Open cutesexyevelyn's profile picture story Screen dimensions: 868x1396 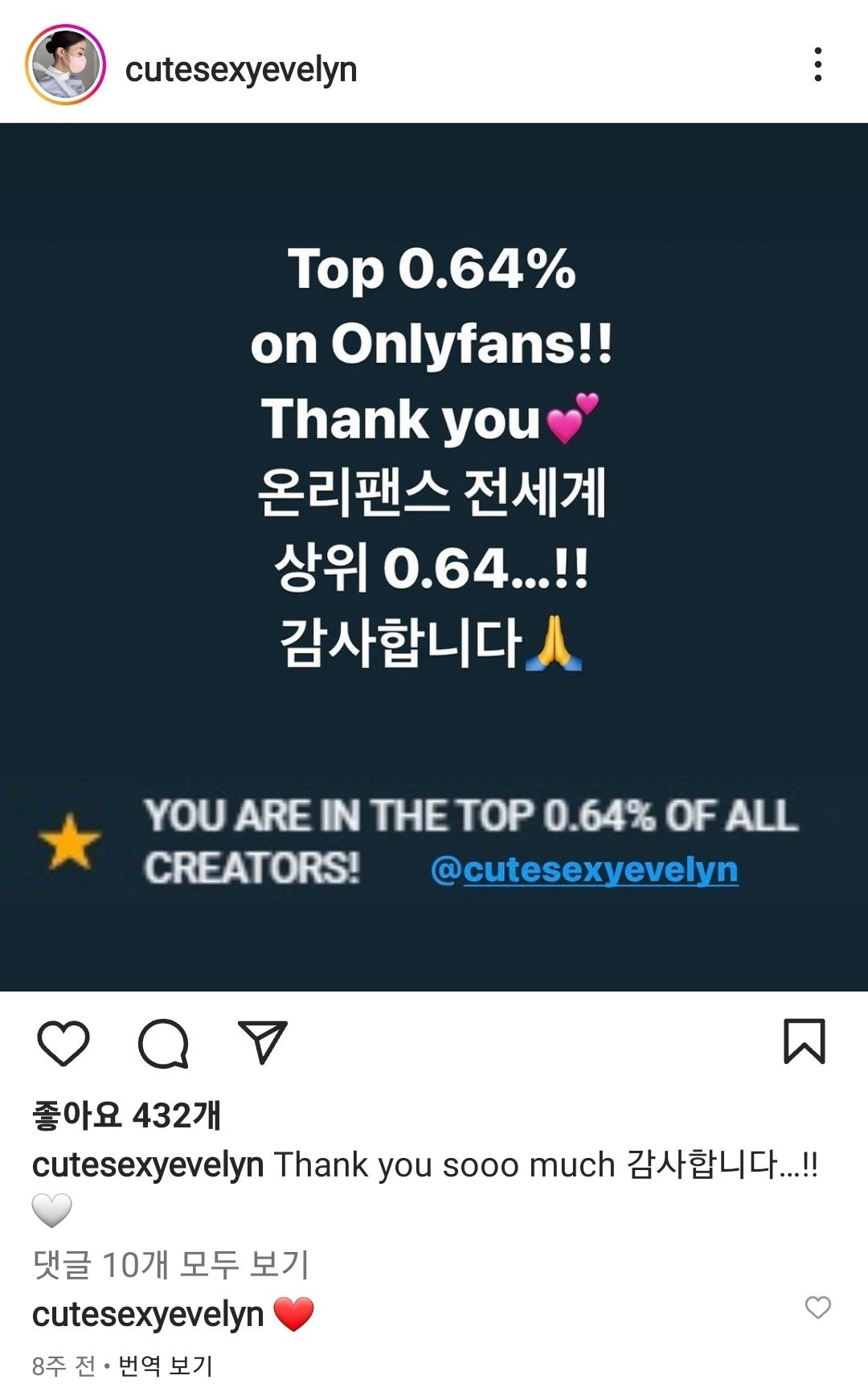(65, 64)
